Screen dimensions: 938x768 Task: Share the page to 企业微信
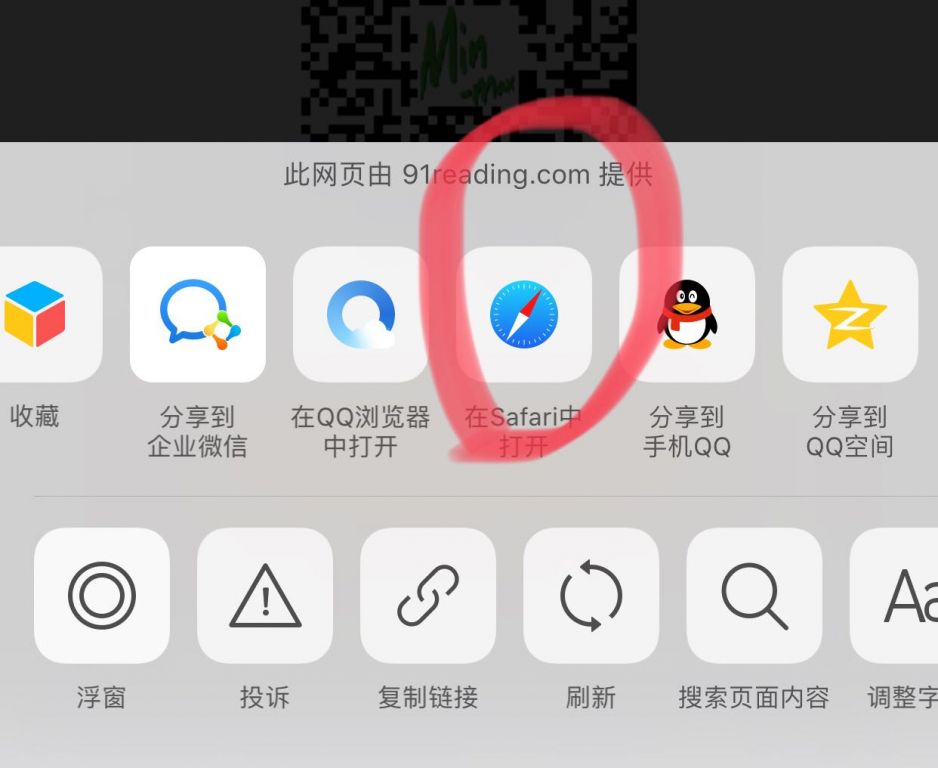tap(197, 315)
